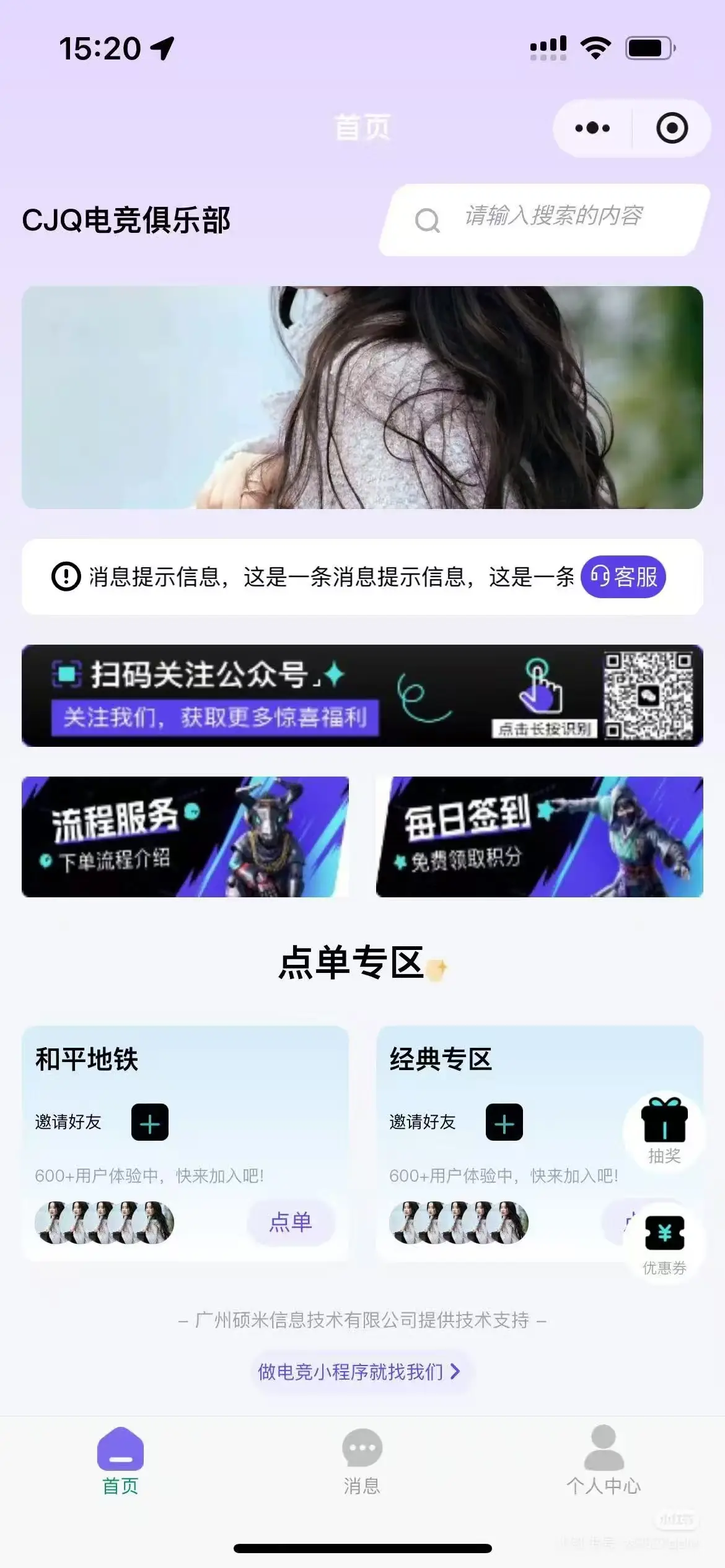The width and height of the screenshot is (725, 1568).
Task: Close the mini program with circle icon
Action: [672, 128]
